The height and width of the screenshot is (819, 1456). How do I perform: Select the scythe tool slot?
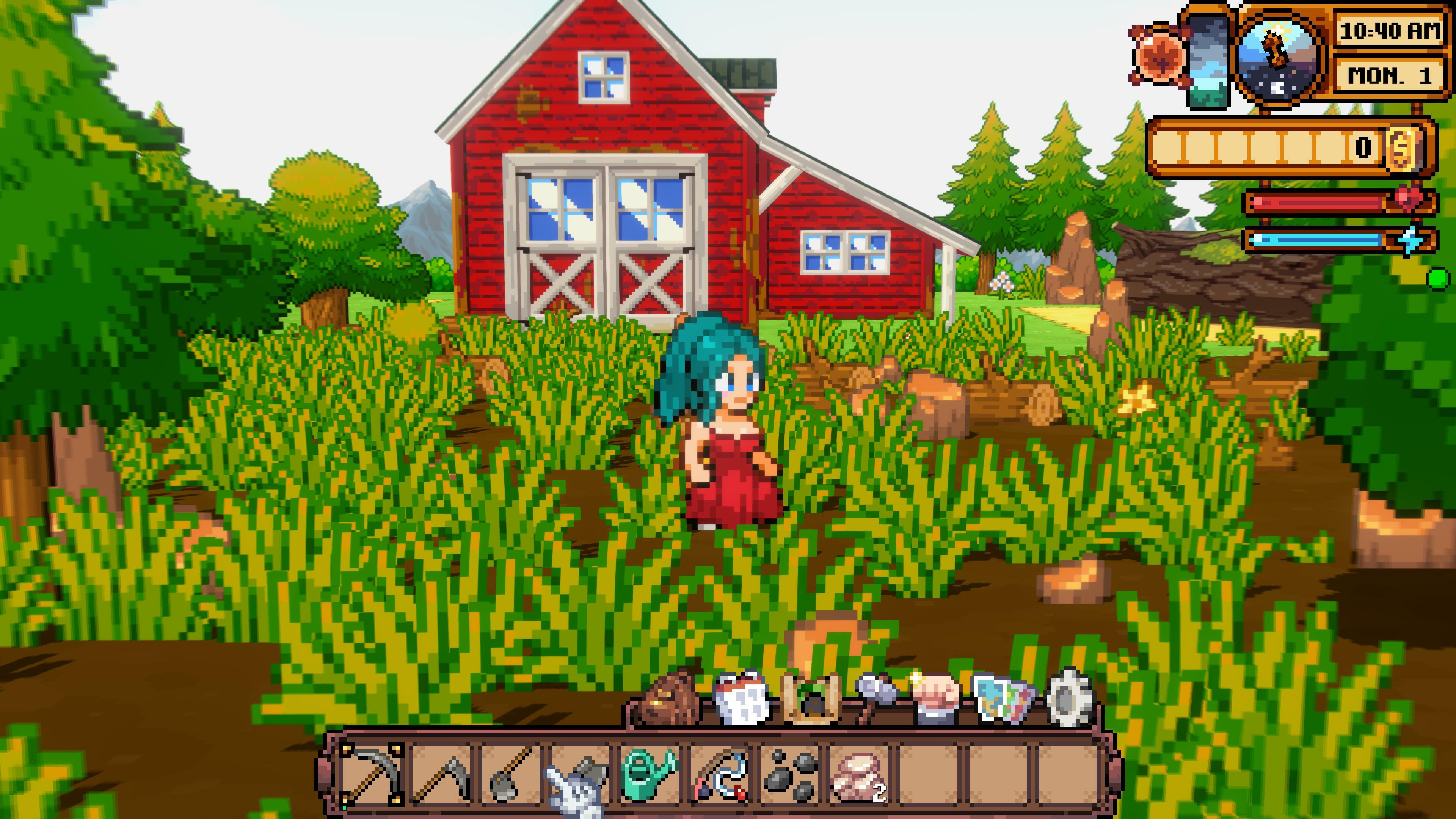click(441, 773)
